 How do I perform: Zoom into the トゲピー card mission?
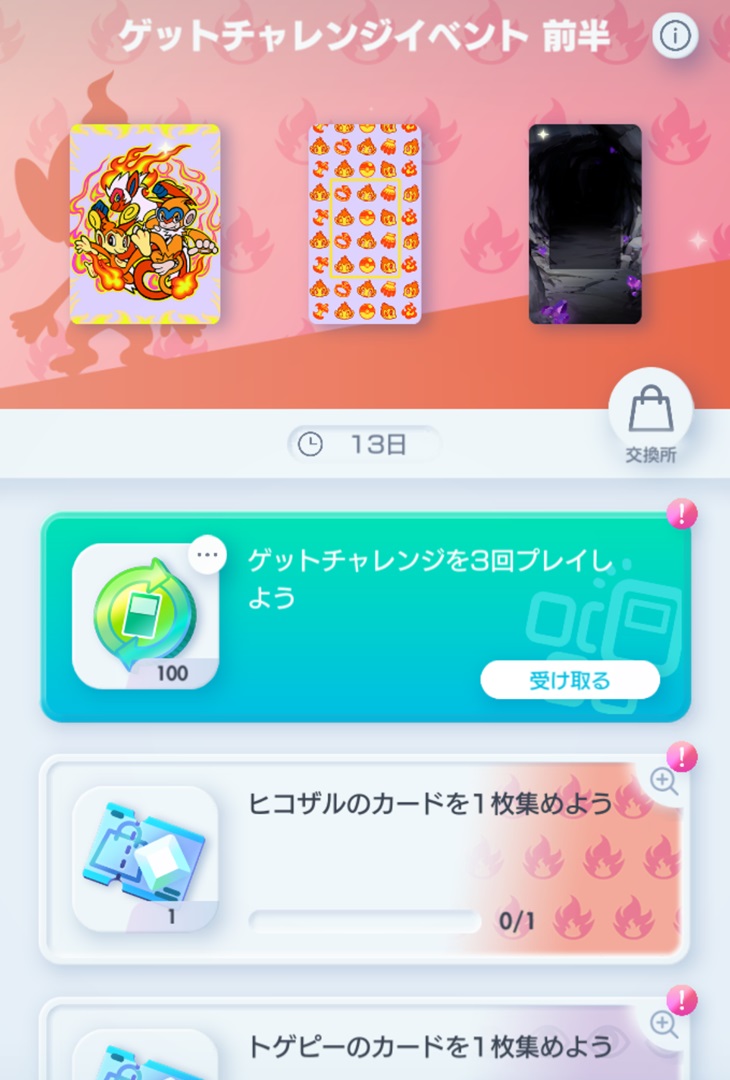(664, 1024)
